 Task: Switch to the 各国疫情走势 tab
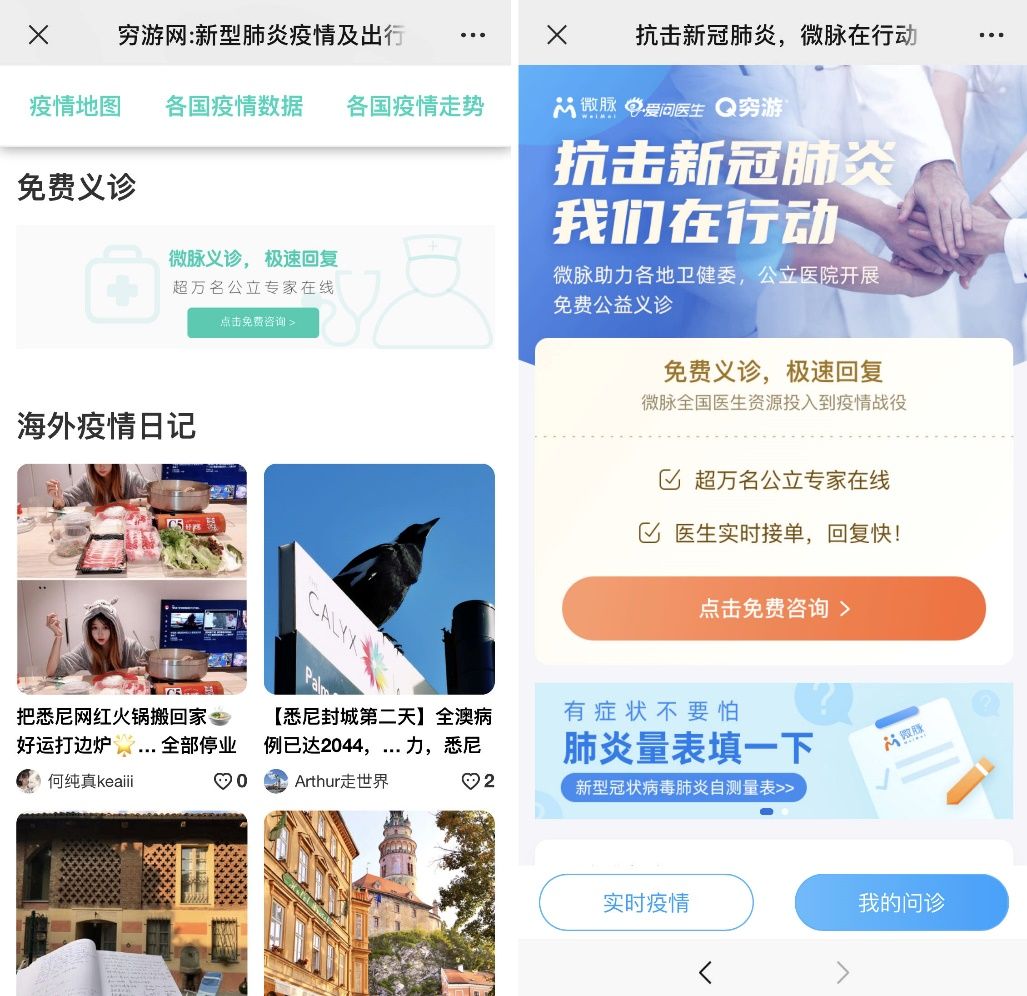point(415,106)
